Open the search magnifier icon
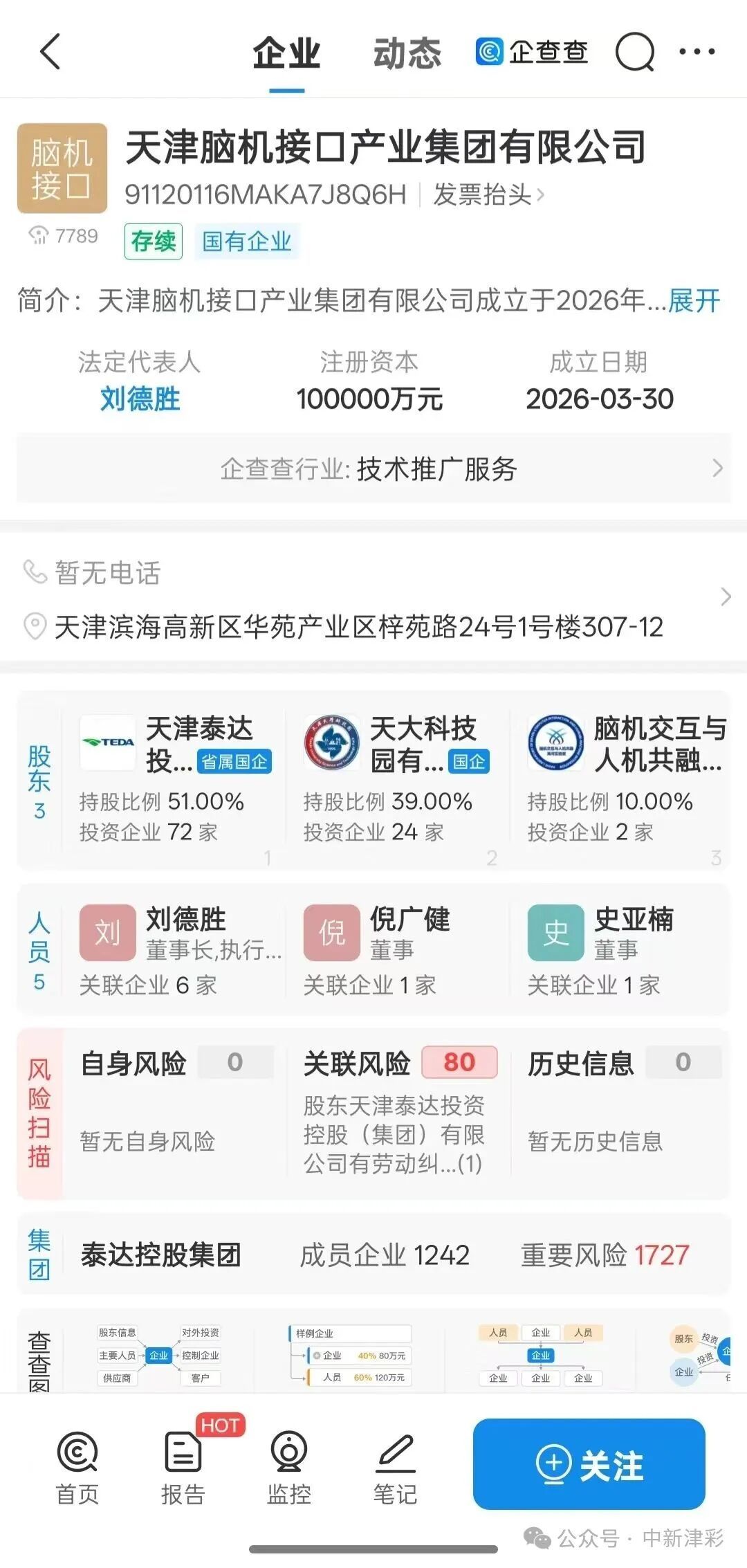This screenshot has height=1568, width=747. 634,52
